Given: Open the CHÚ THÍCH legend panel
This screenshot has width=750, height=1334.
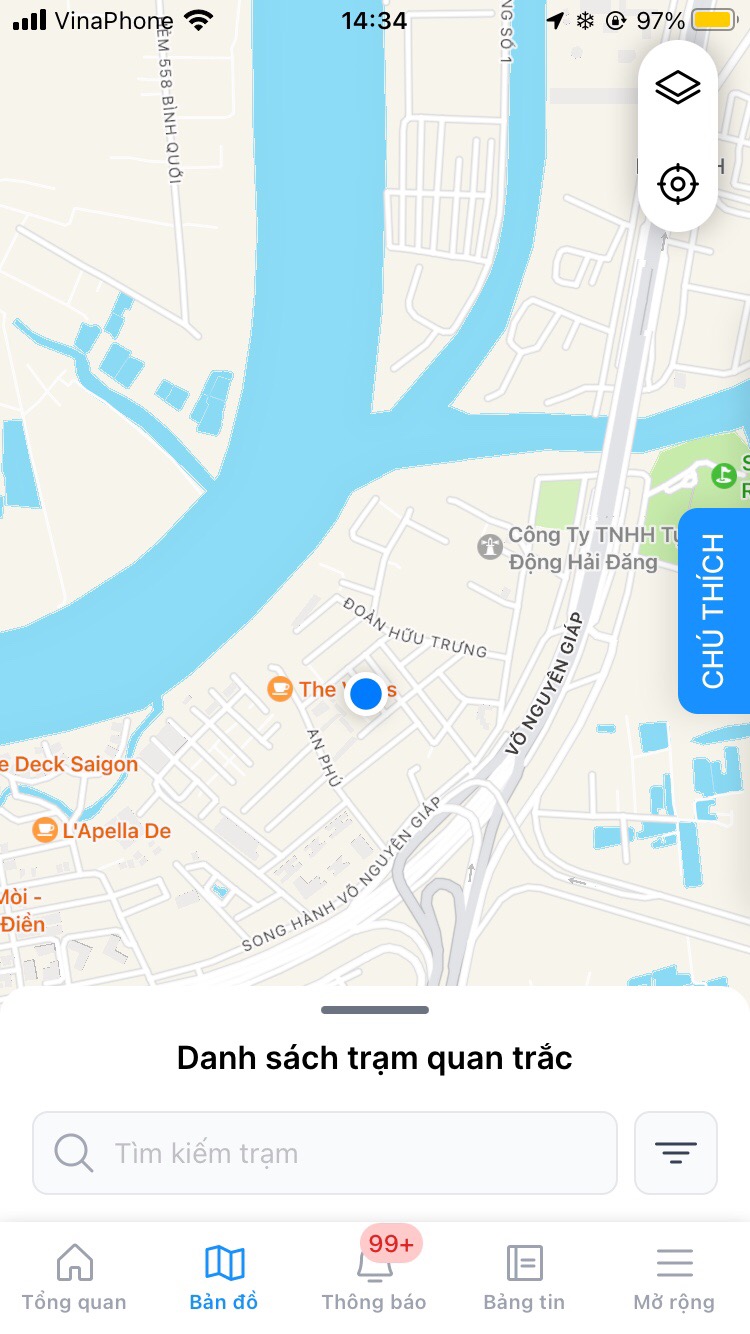Looking at the screenshot, I should 714,611.
